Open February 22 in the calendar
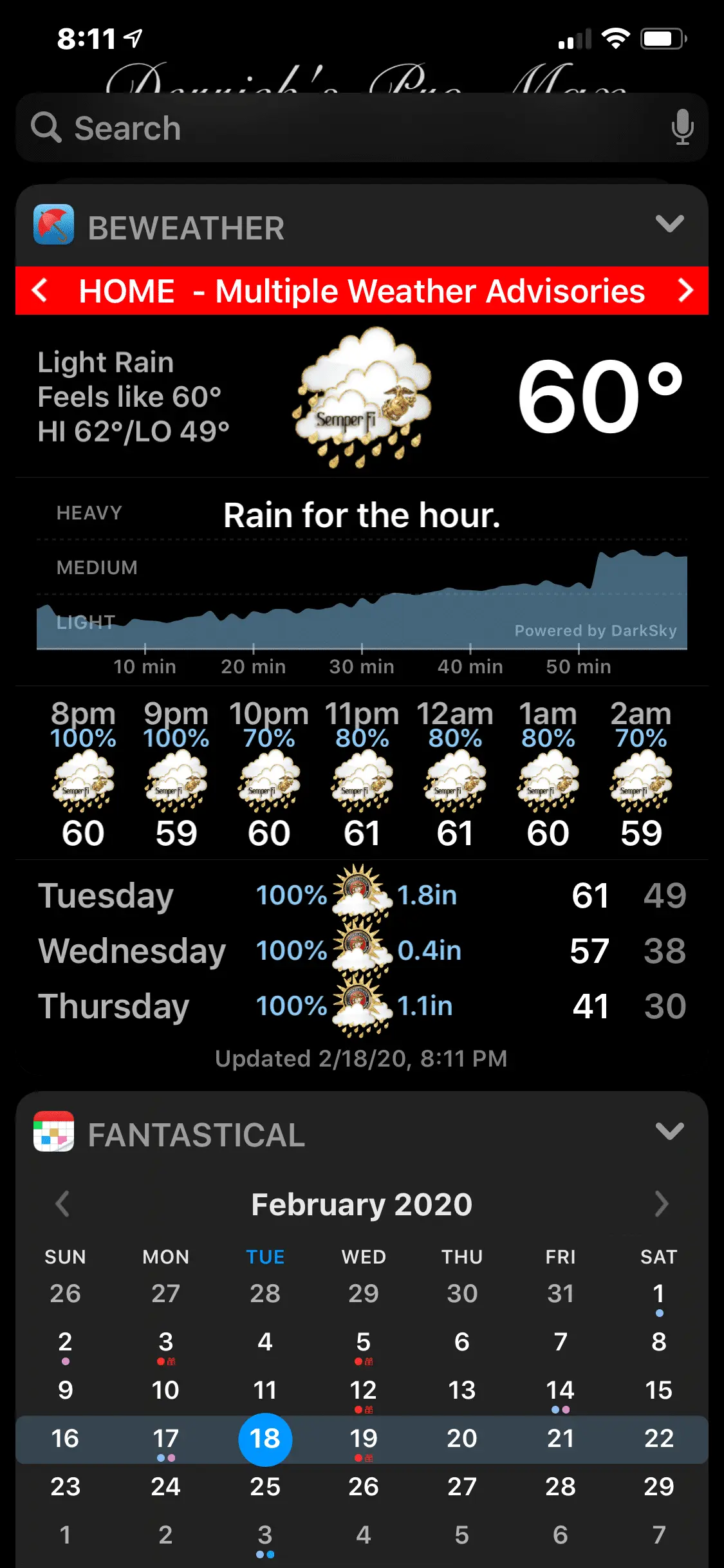The height and width of the screenshot is (1568, 724). pyautogui.click(x=658, y=1439)
